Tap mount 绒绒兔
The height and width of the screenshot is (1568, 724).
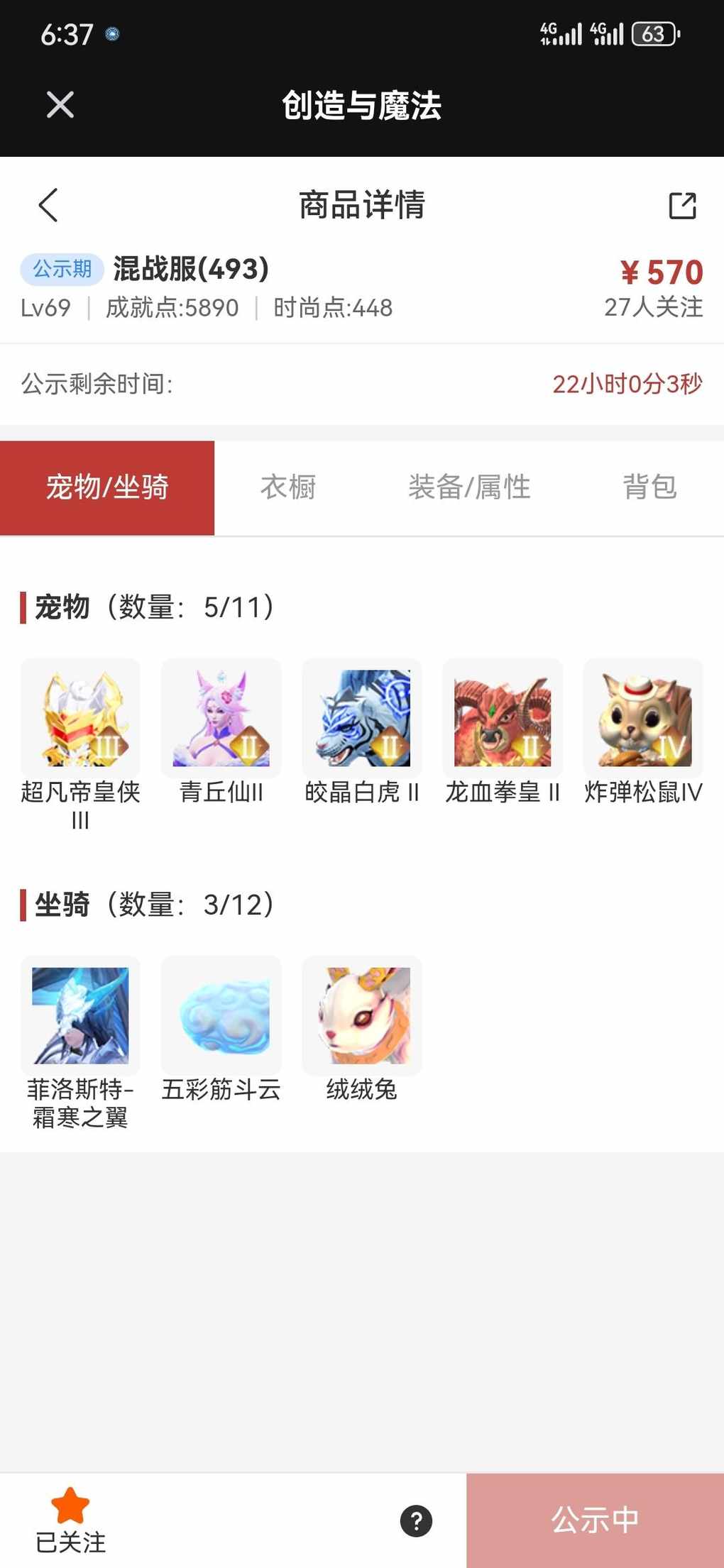tap(362, 1015)
